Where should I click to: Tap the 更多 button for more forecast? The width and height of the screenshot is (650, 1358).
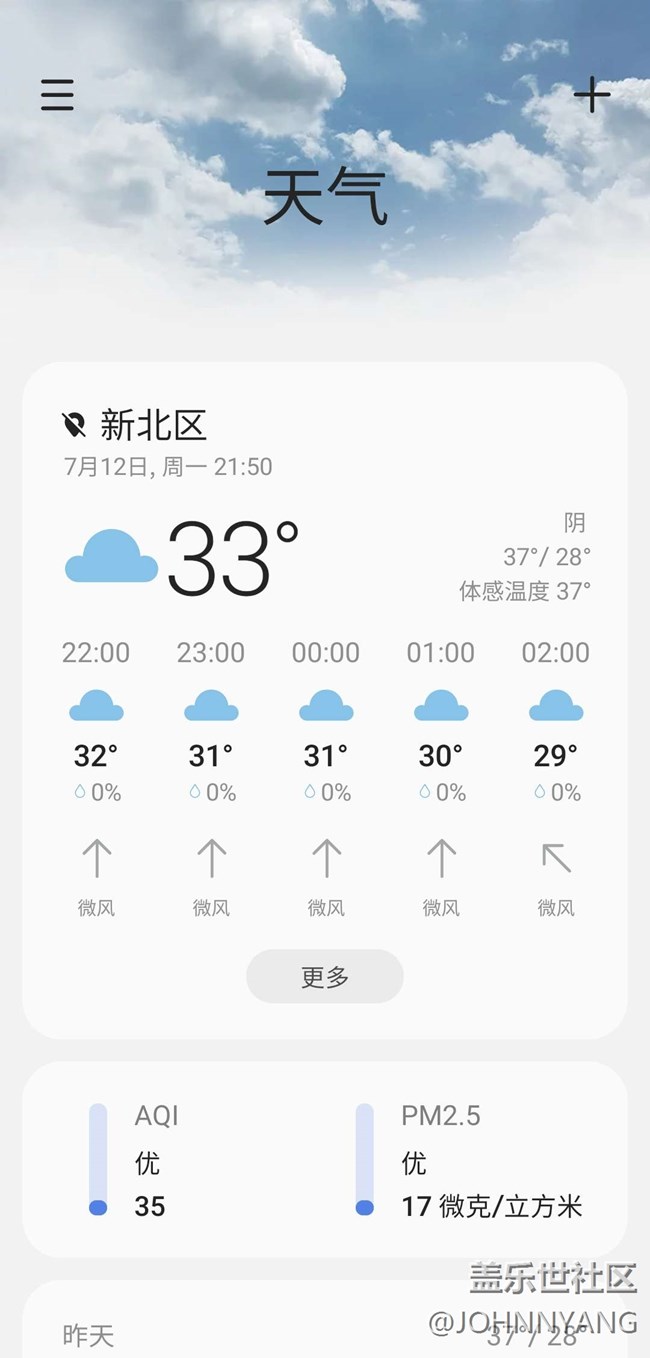tap(325, 976)
